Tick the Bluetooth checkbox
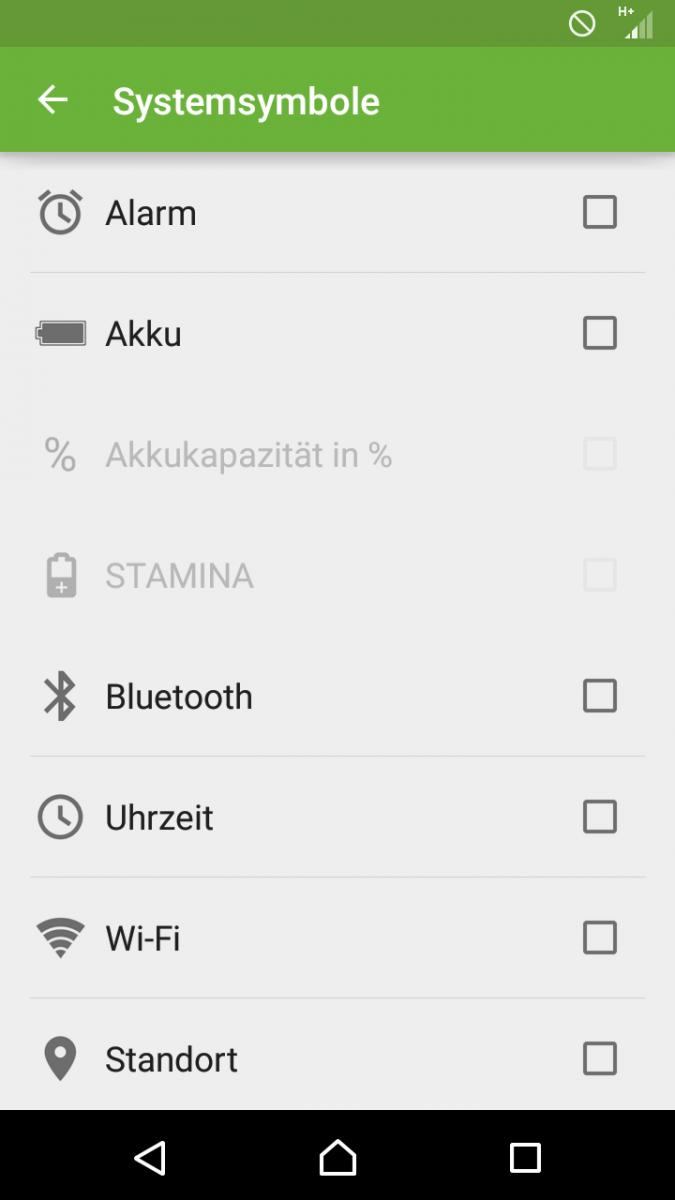The height and width of the screenshot is (1200, 675). coord(600,696)
